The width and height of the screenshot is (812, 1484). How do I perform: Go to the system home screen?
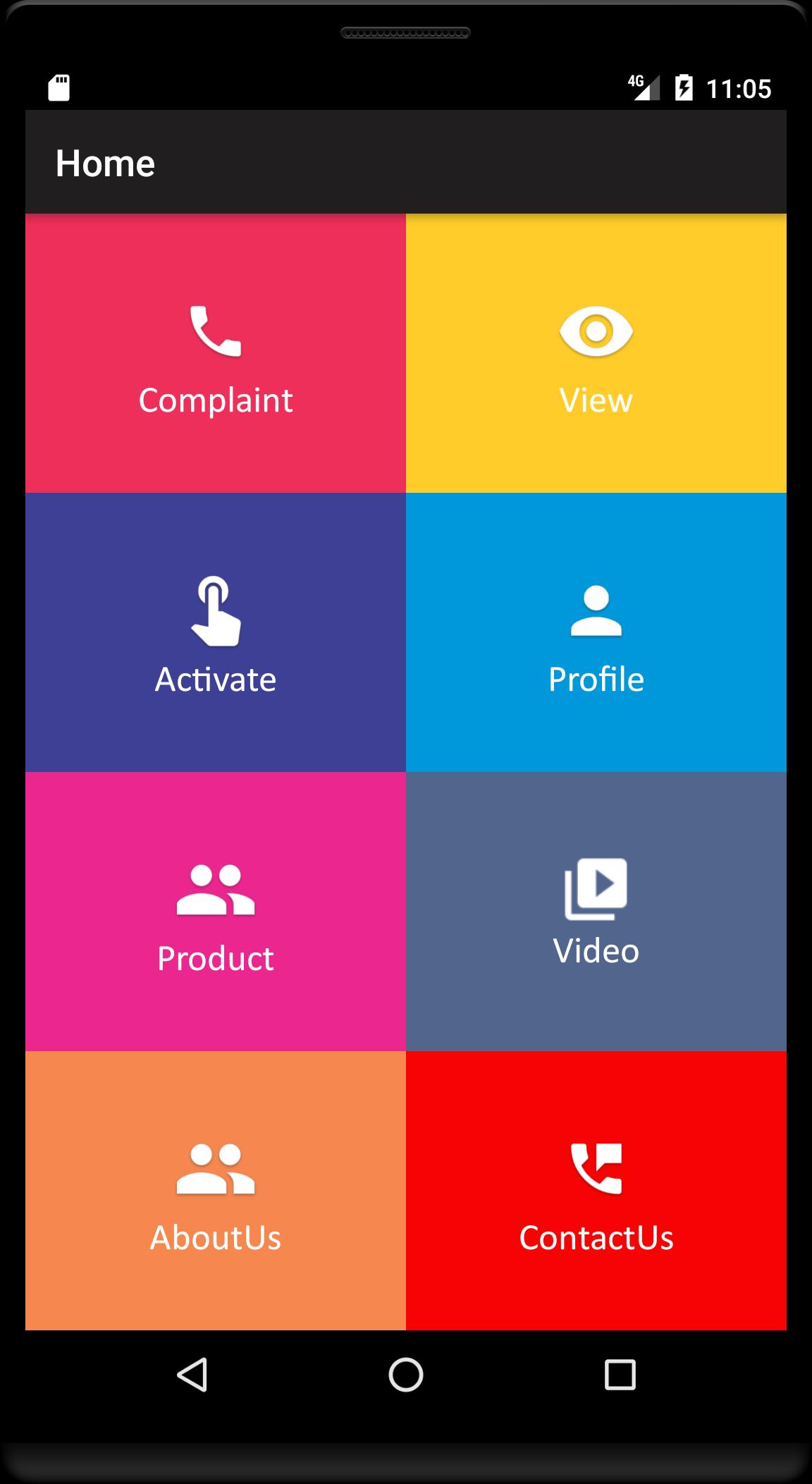[406, 1375]
